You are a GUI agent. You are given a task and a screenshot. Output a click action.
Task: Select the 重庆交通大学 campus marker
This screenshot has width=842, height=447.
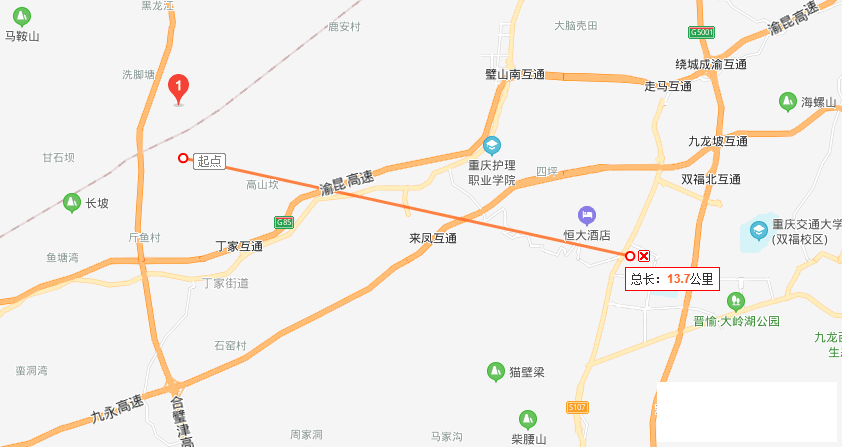click(759, 231)
